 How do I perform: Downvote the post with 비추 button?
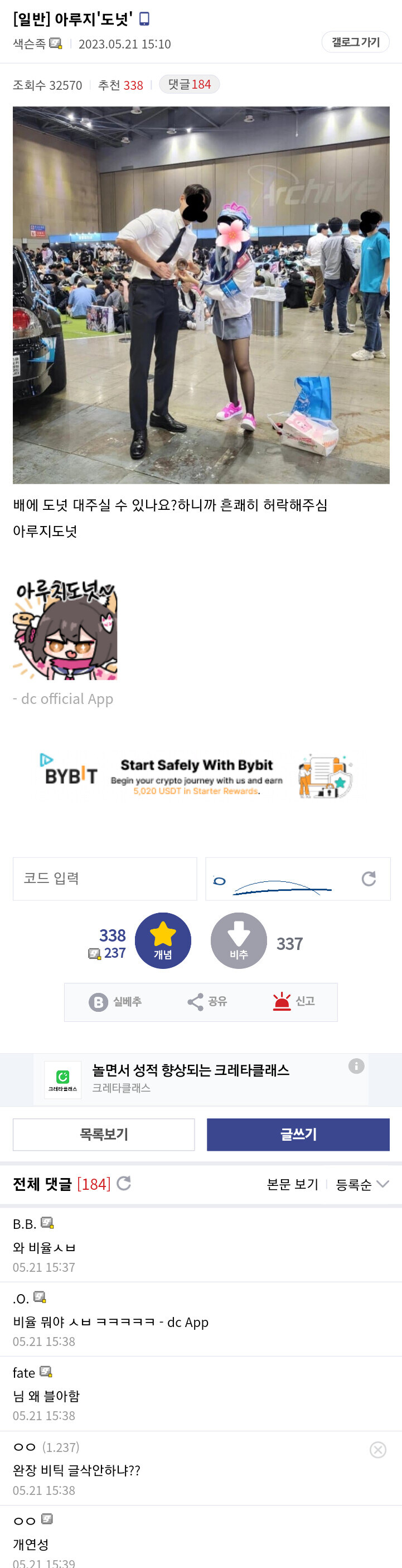[239, 940]
